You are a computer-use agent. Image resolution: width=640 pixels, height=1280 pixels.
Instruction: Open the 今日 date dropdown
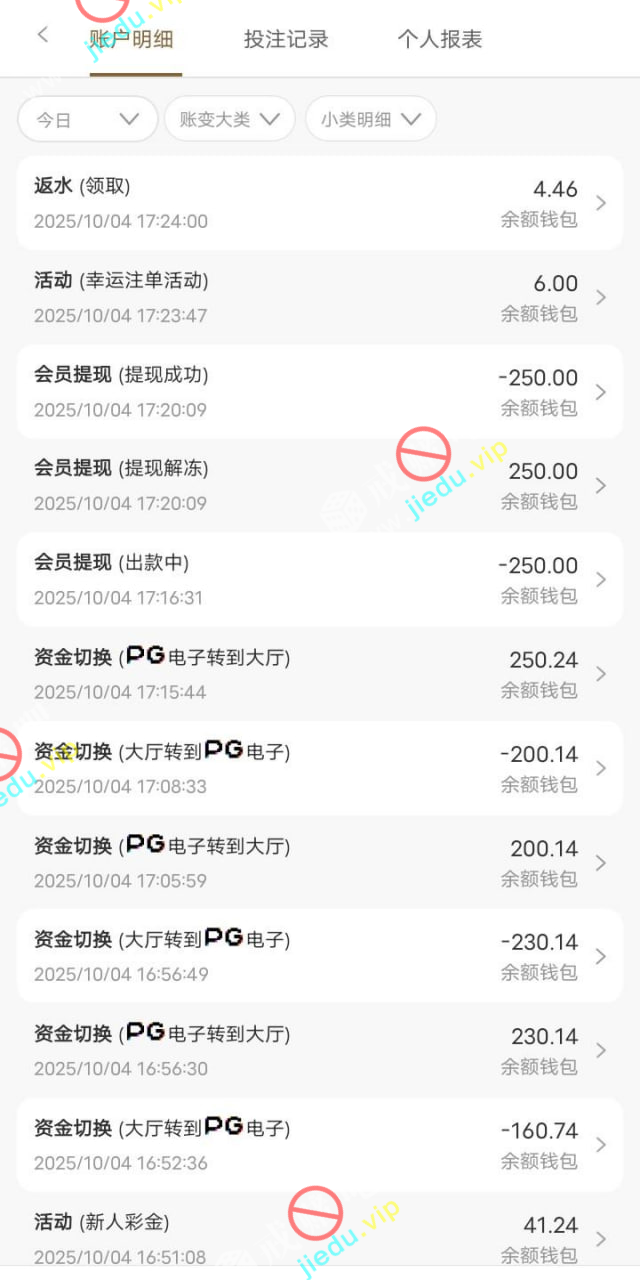[88, 119]
